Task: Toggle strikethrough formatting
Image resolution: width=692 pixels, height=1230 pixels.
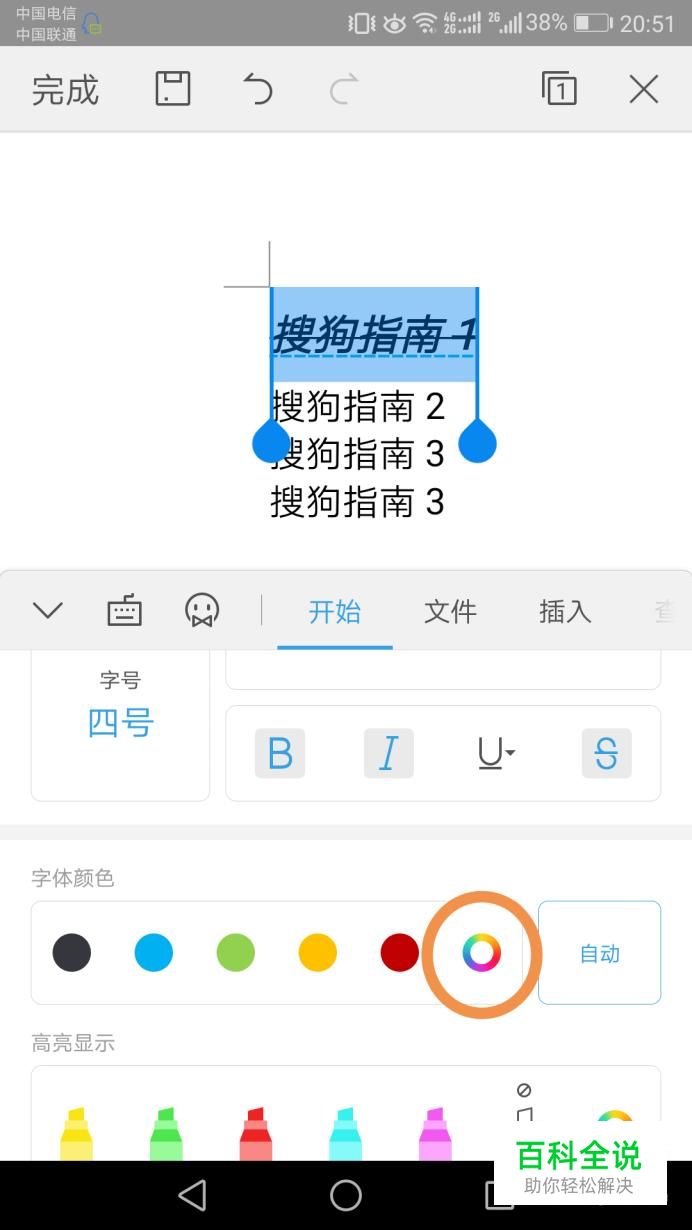Action: pyautogui.click(x=606, y=753)
